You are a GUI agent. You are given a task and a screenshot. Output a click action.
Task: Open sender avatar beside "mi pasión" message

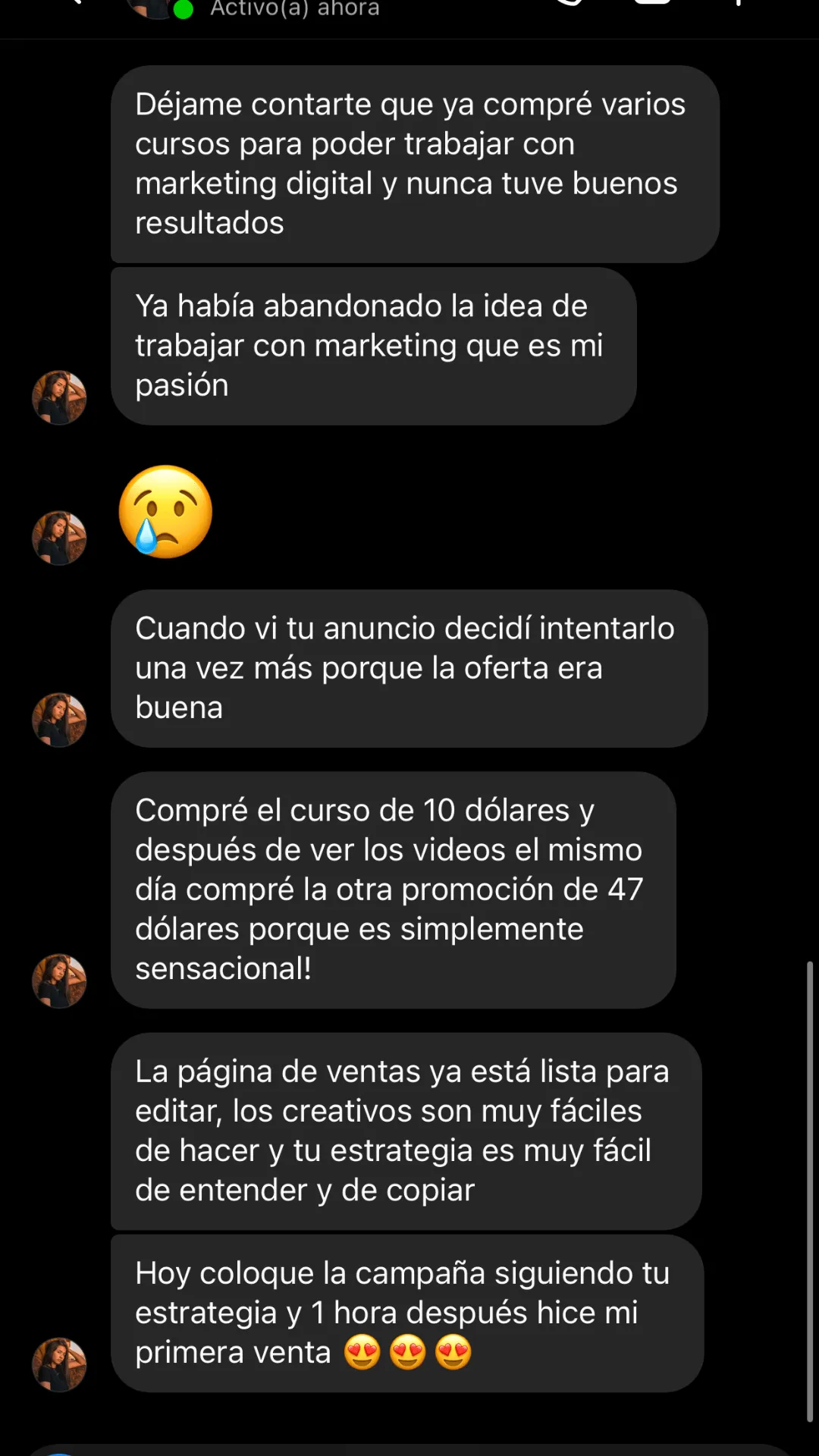[x=59, y=397]
